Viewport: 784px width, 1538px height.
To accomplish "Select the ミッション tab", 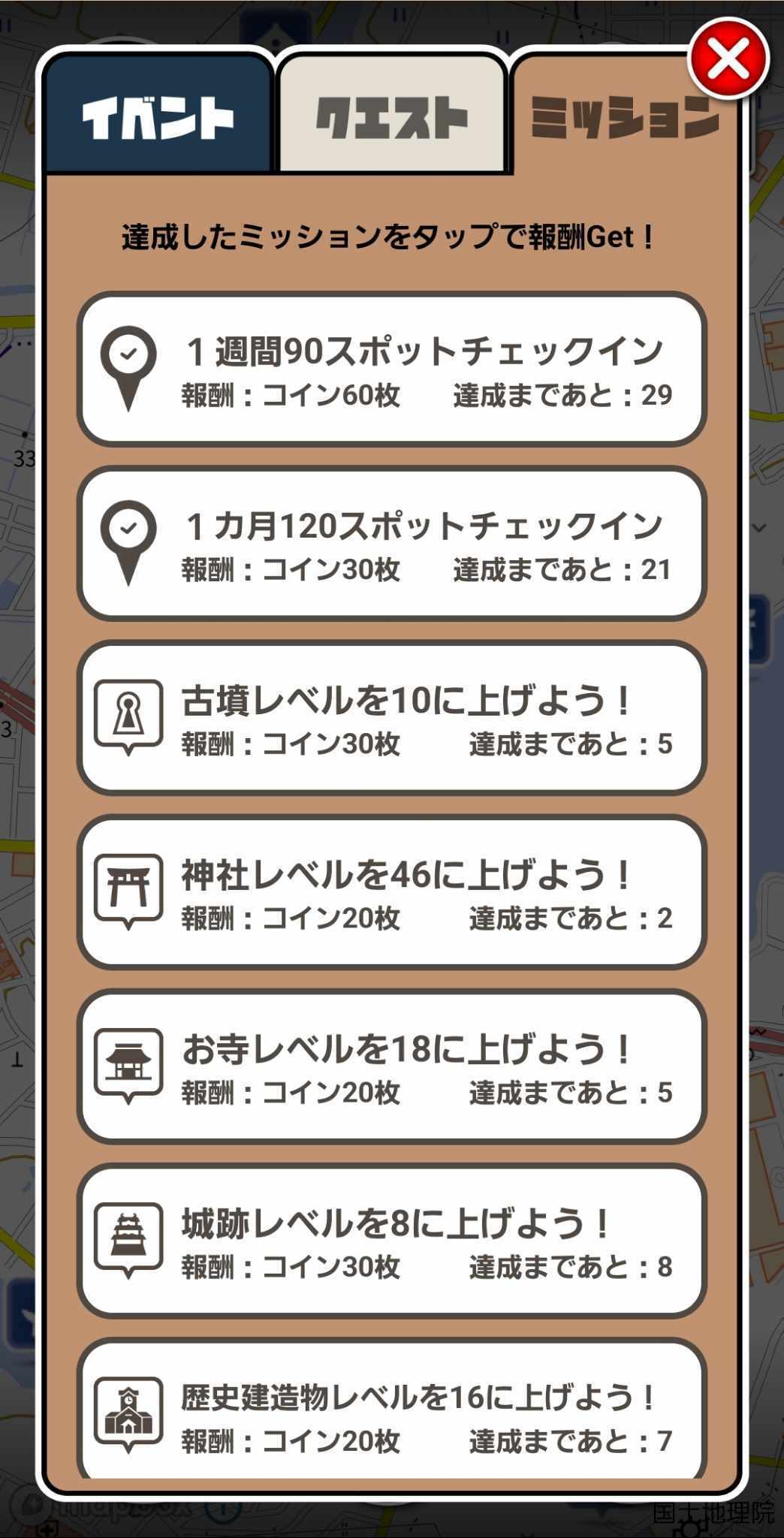I will 623,117.
